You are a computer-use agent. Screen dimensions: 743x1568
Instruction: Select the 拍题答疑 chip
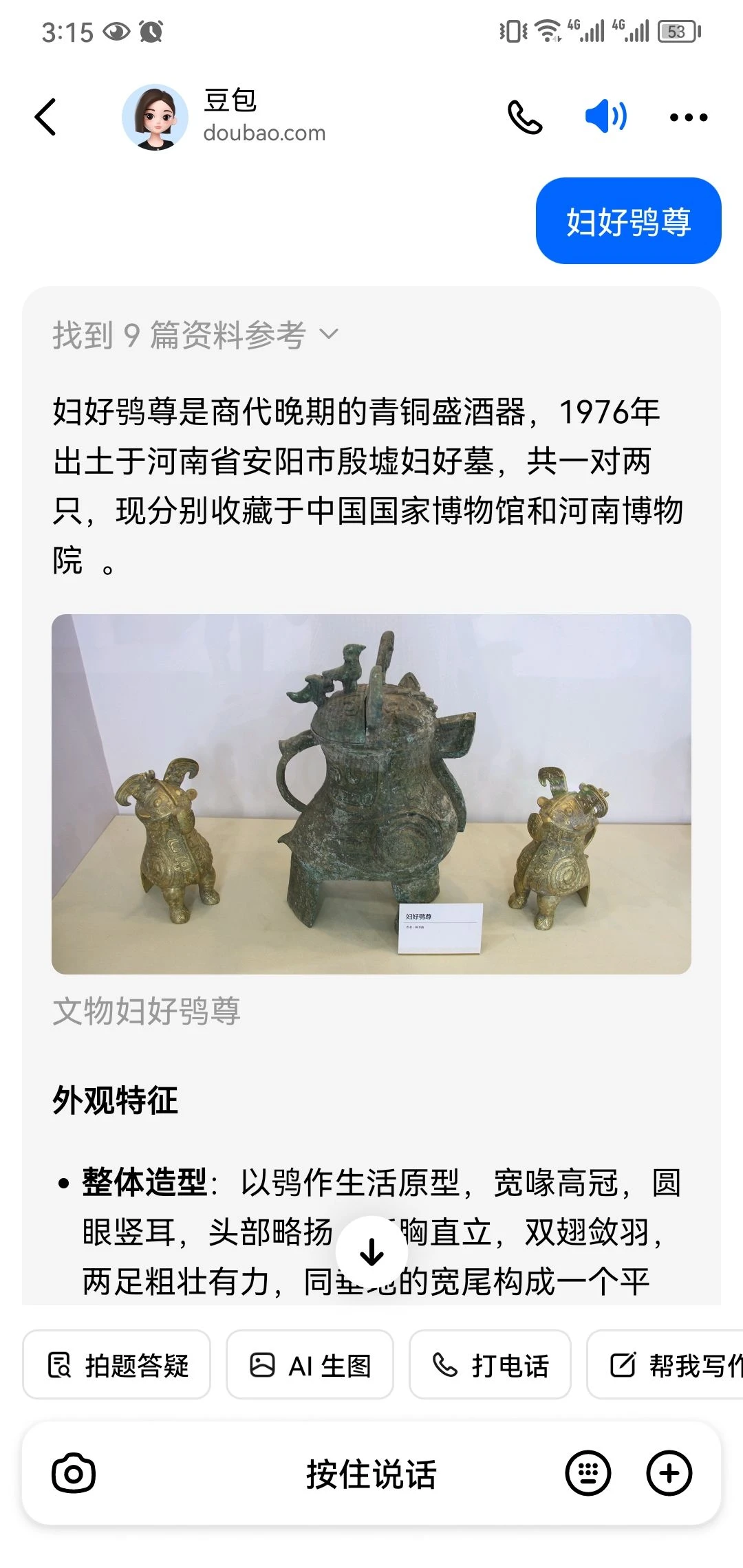117,1365
